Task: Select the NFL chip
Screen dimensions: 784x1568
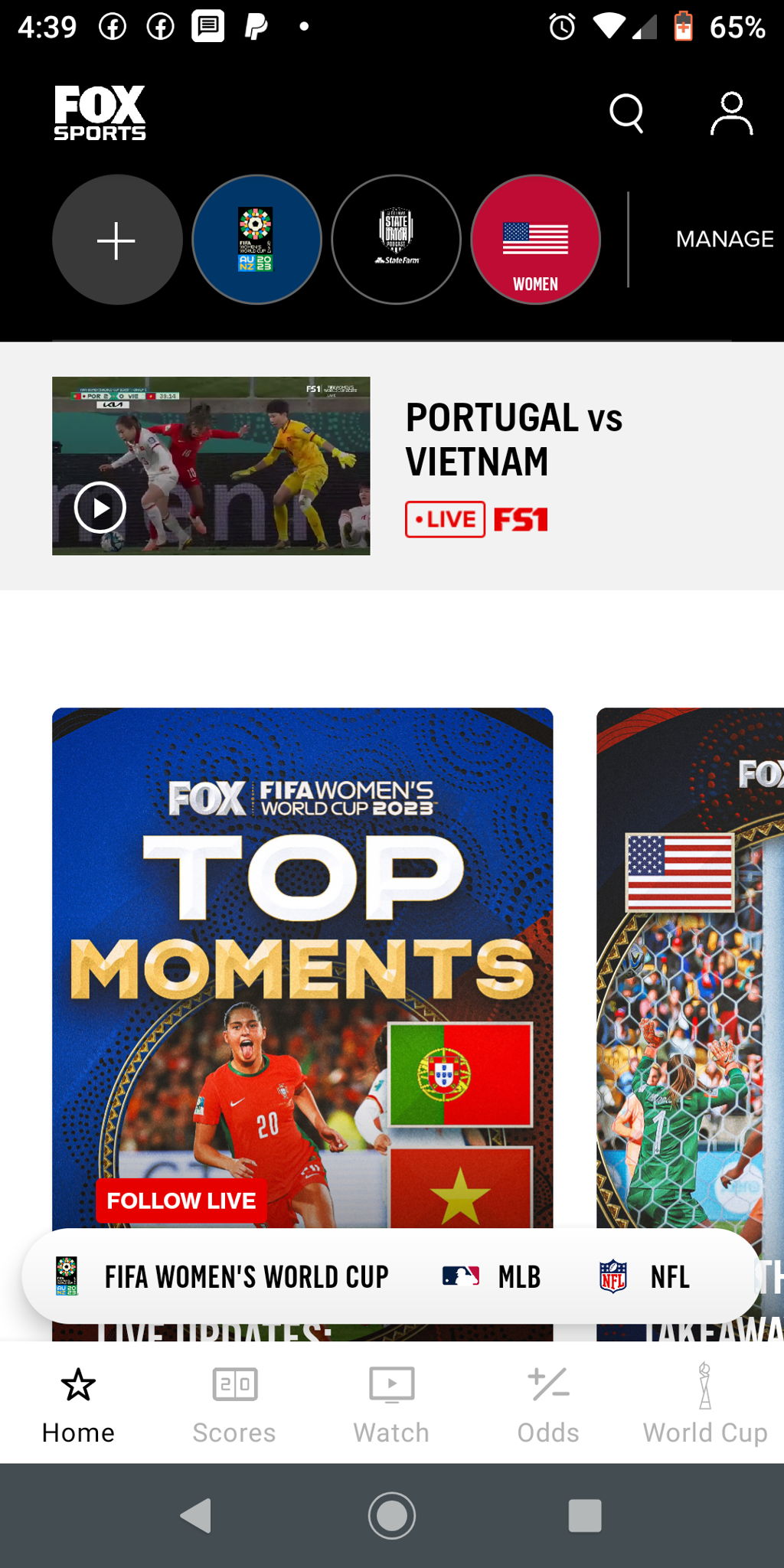Action: (645, 1276)
